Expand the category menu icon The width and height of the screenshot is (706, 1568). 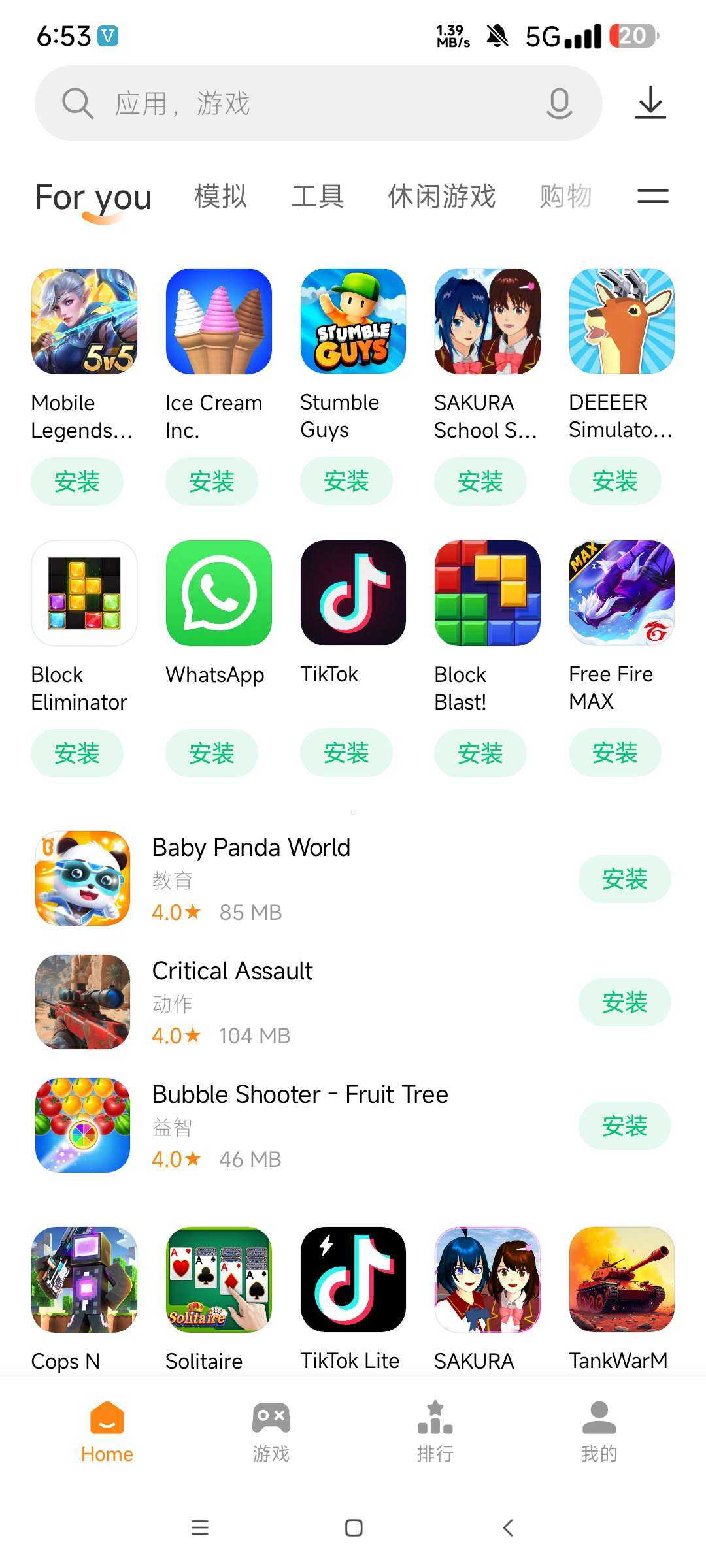pyautogui.click(x=652, y=196)
